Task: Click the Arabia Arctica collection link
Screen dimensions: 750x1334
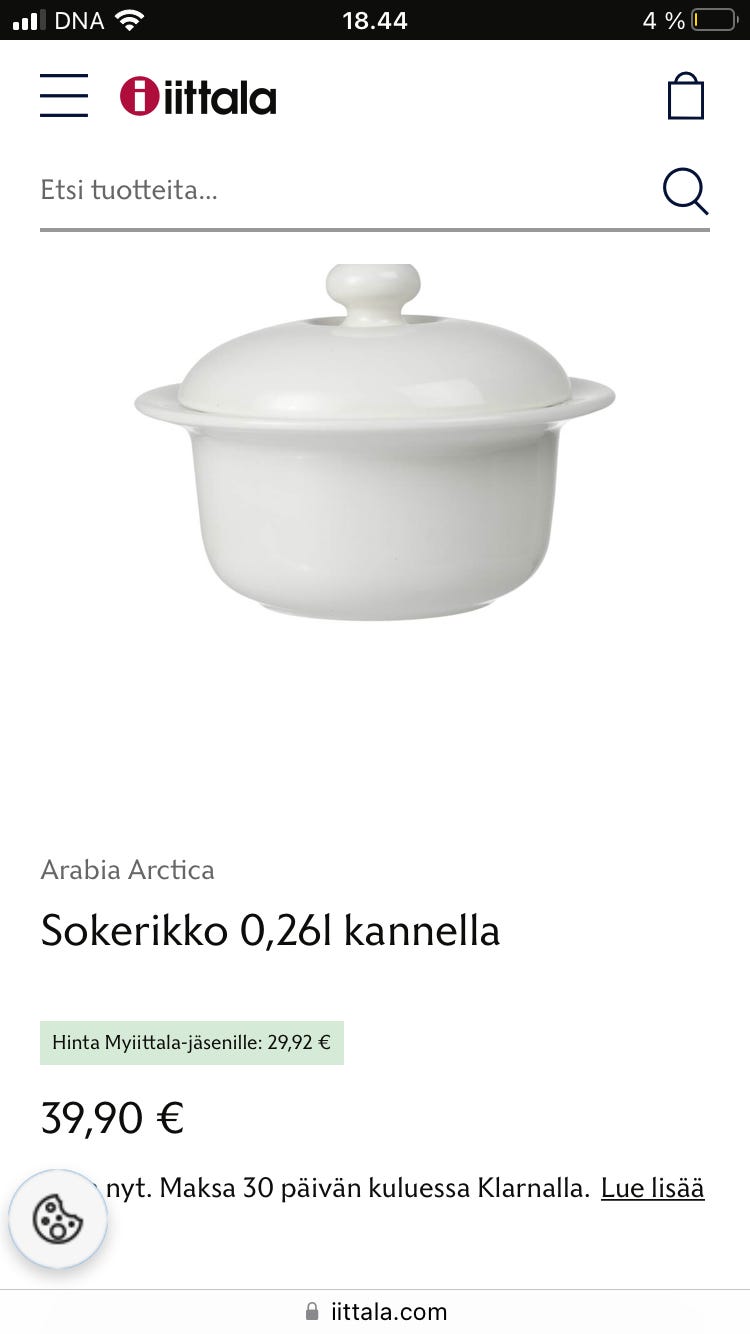Action: pos(127,870)
